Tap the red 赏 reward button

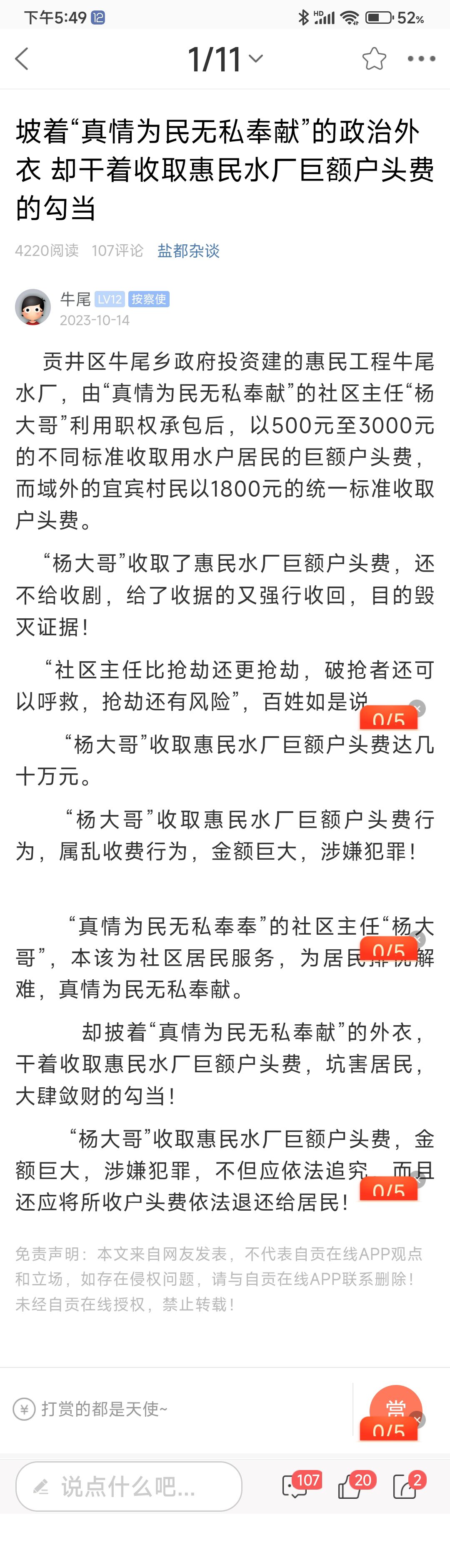[395, 1407]
